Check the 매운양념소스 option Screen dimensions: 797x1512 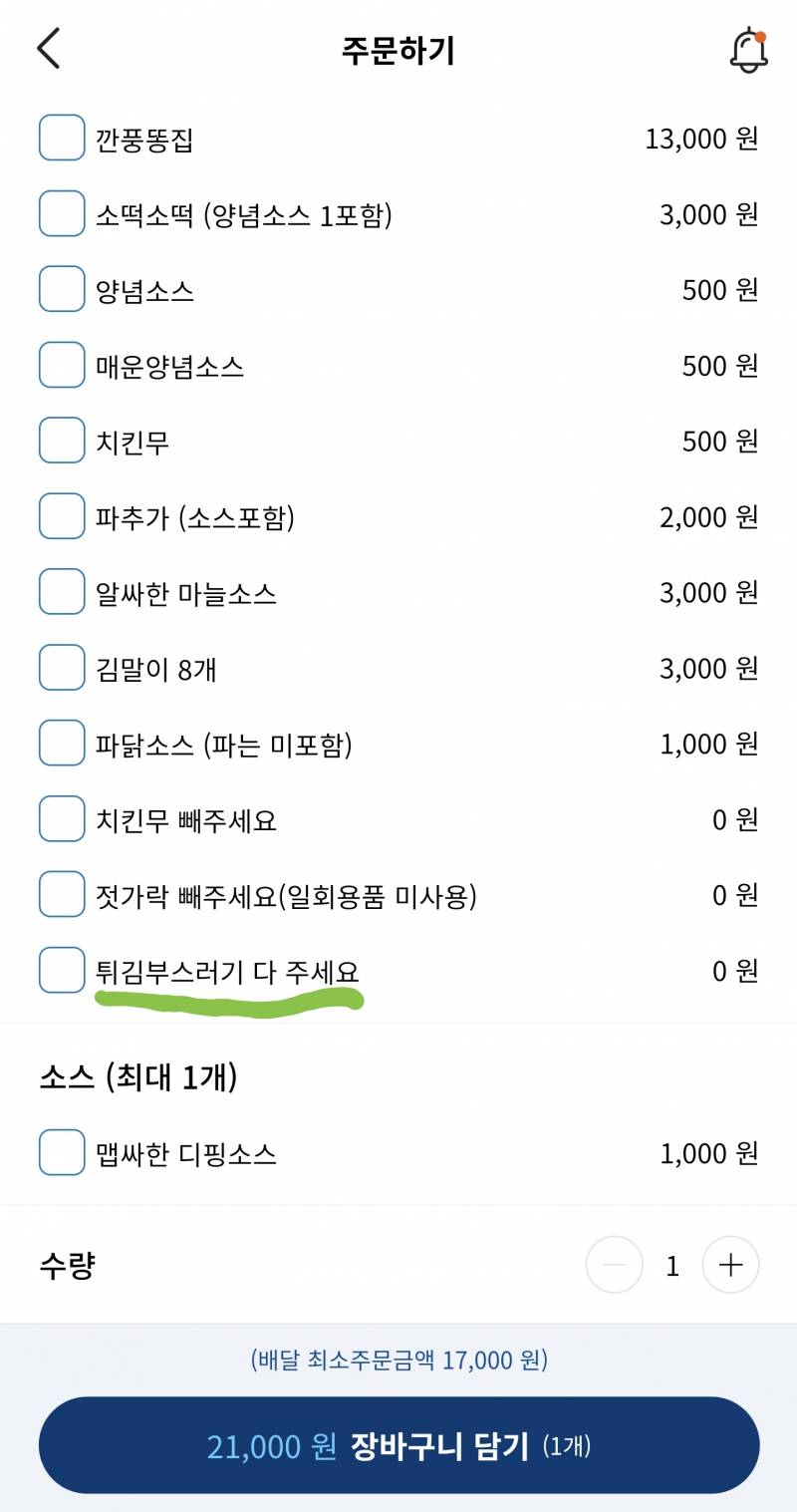coord(61,365)
